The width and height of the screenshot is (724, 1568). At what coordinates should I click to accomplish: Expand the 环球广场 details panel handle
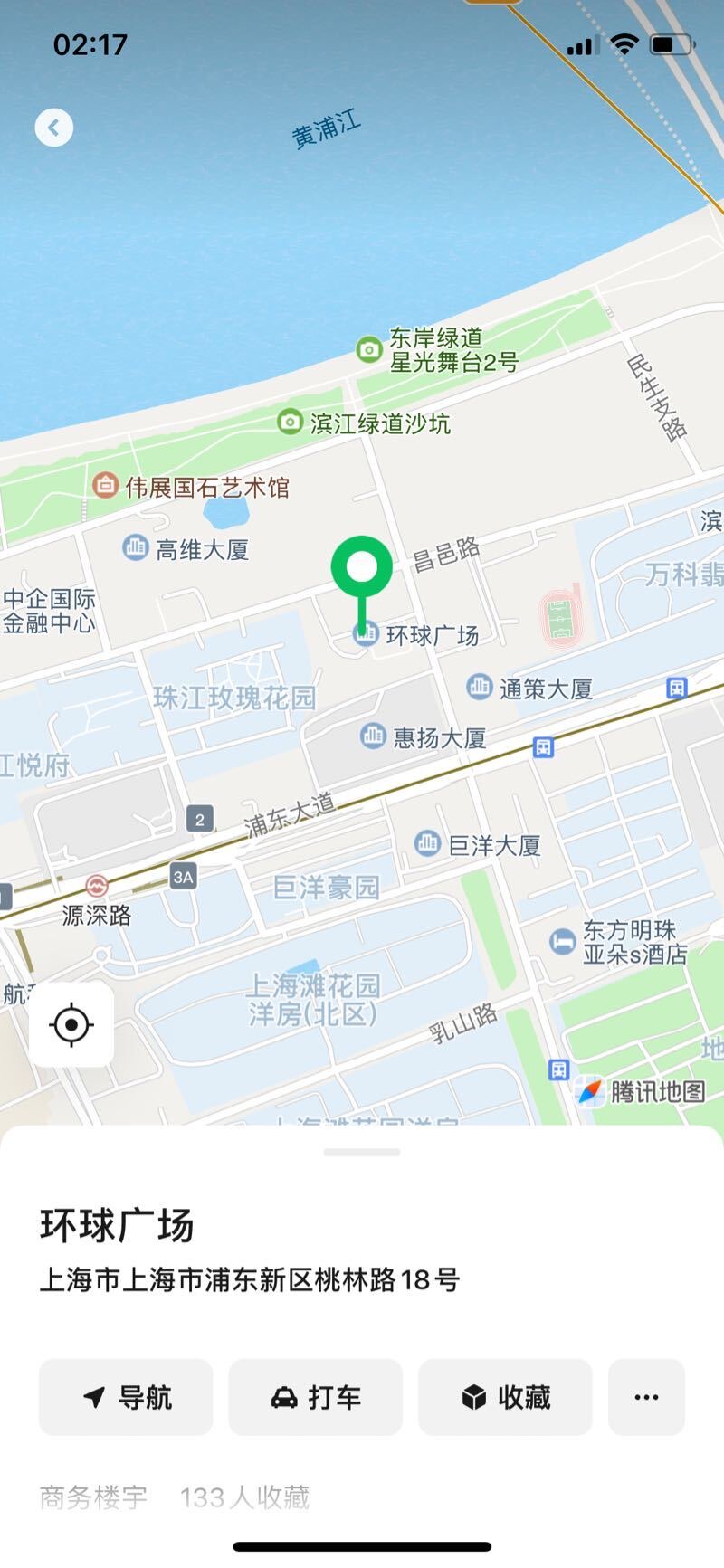point(362,1153)
